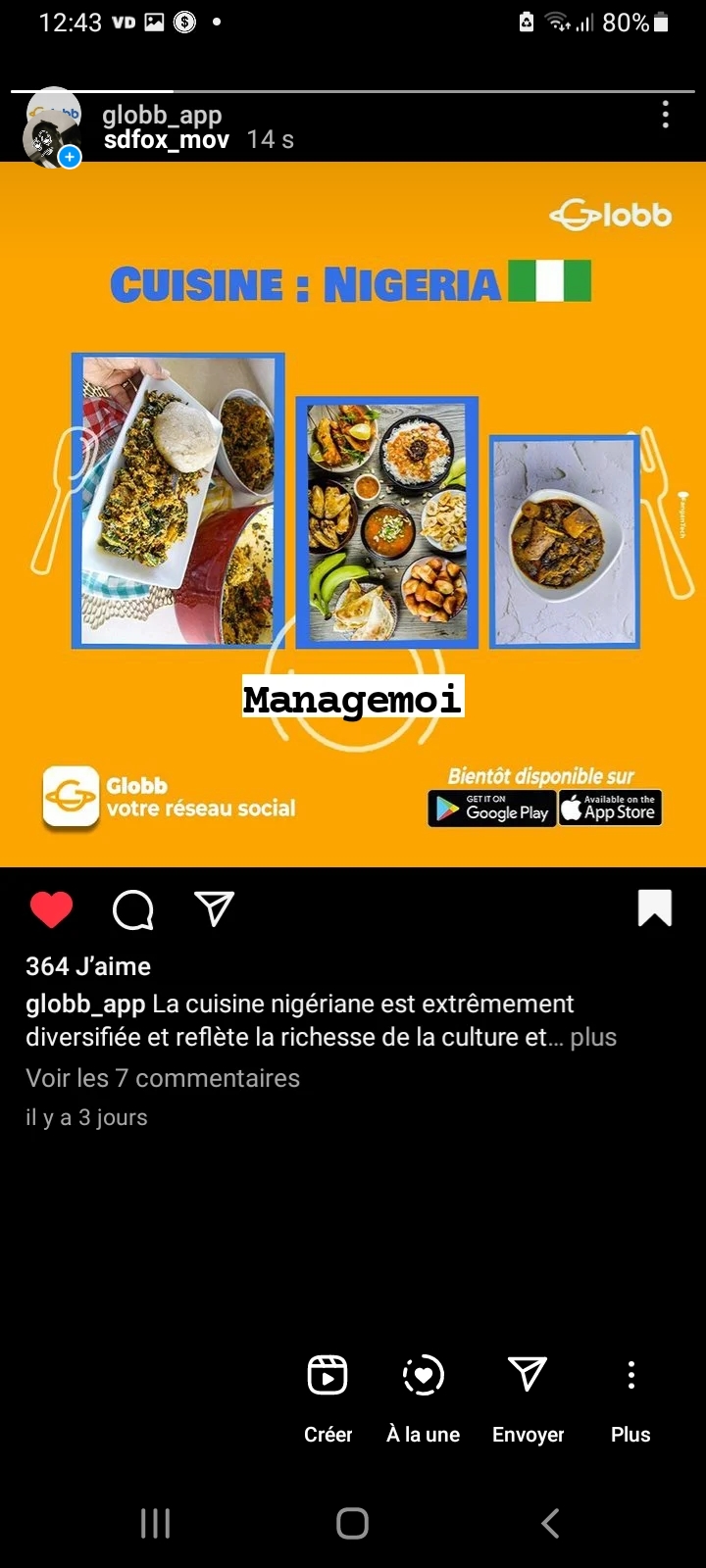
Task: Select Envoyer to send the story
Action: click(528, 1394)
